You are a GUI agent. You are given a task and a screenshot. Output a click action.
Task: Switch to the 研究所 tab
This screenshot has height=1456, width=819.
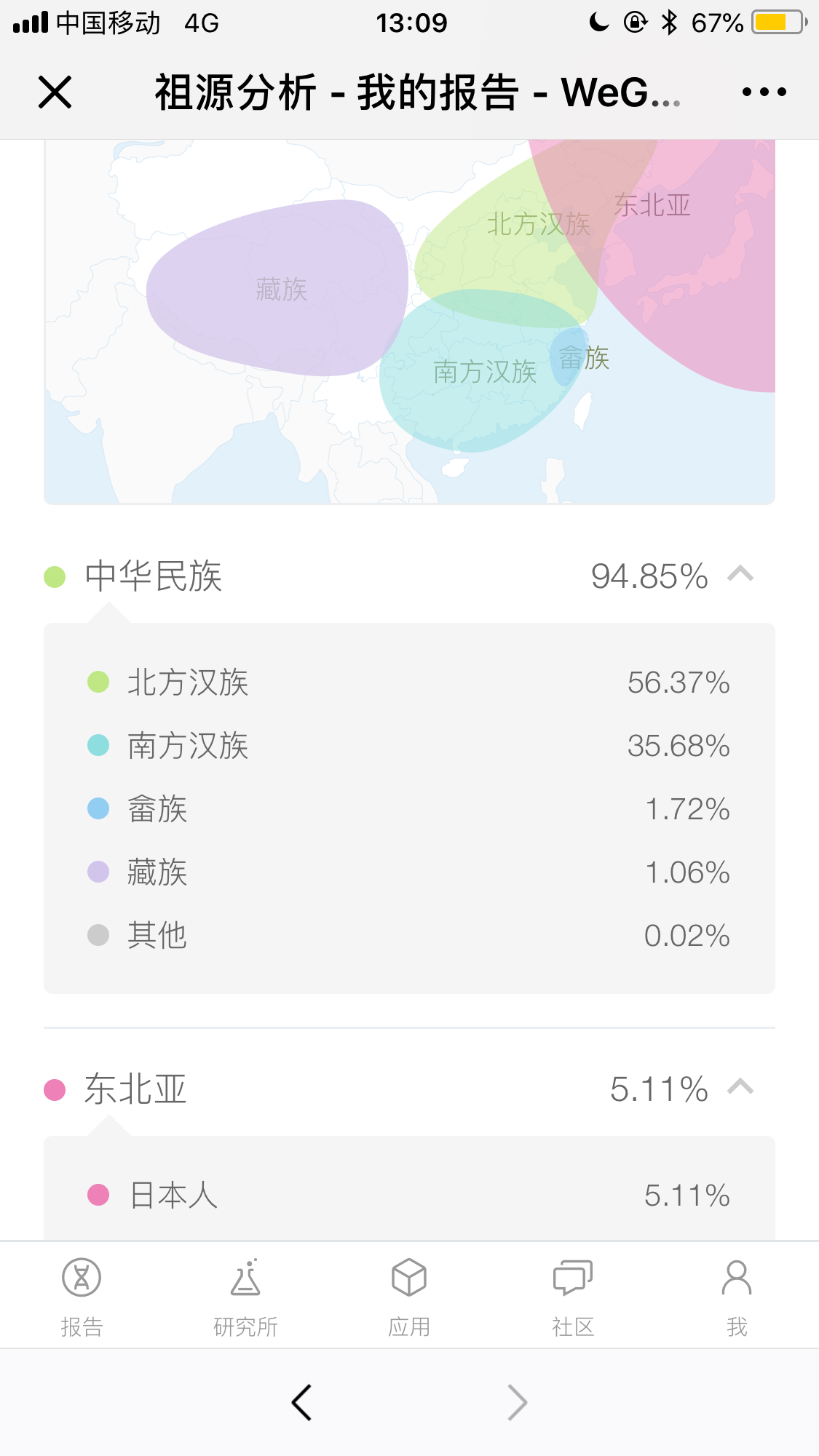coord(245,1297)
